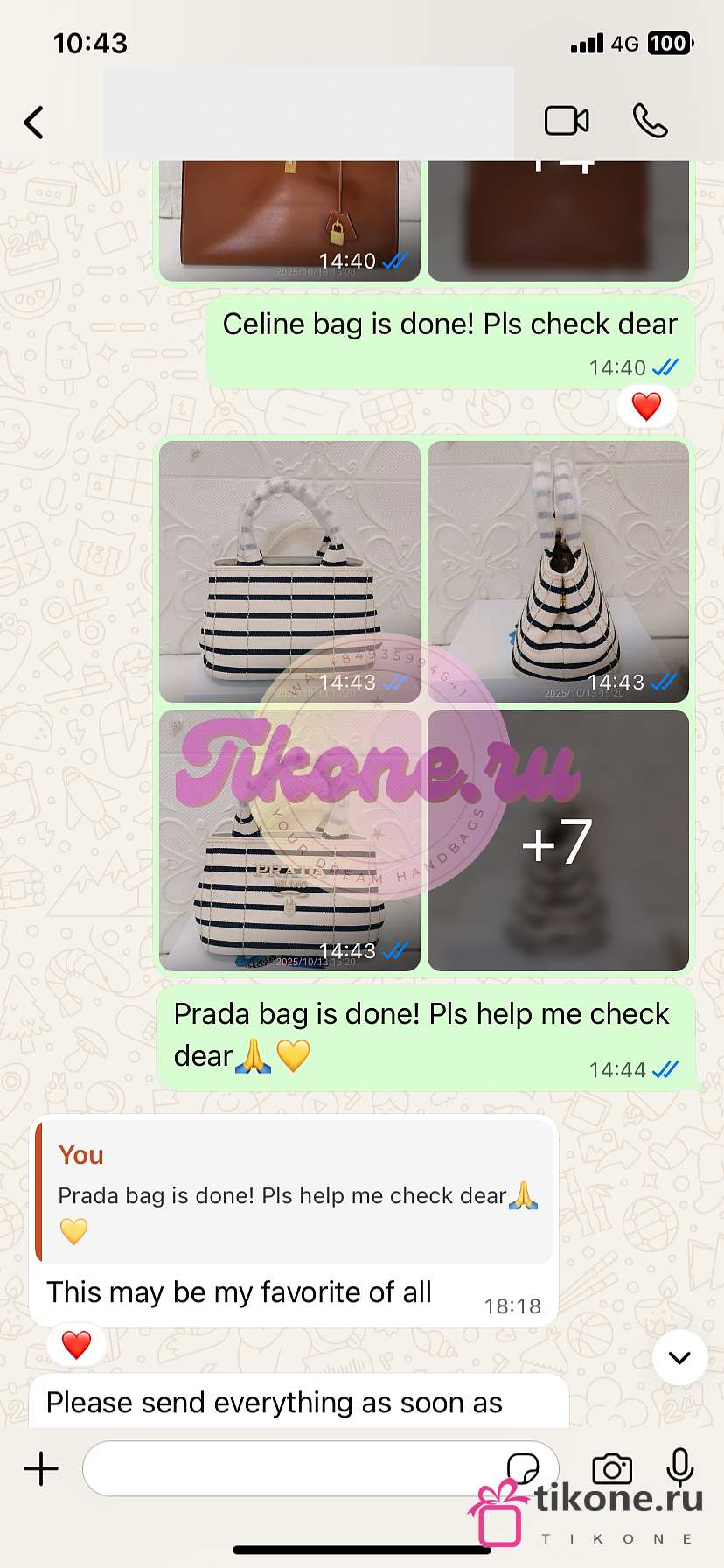Open the brown Celine bag photo
The width and height of the screenshot is (724, 1568).
tap(289, 219)
